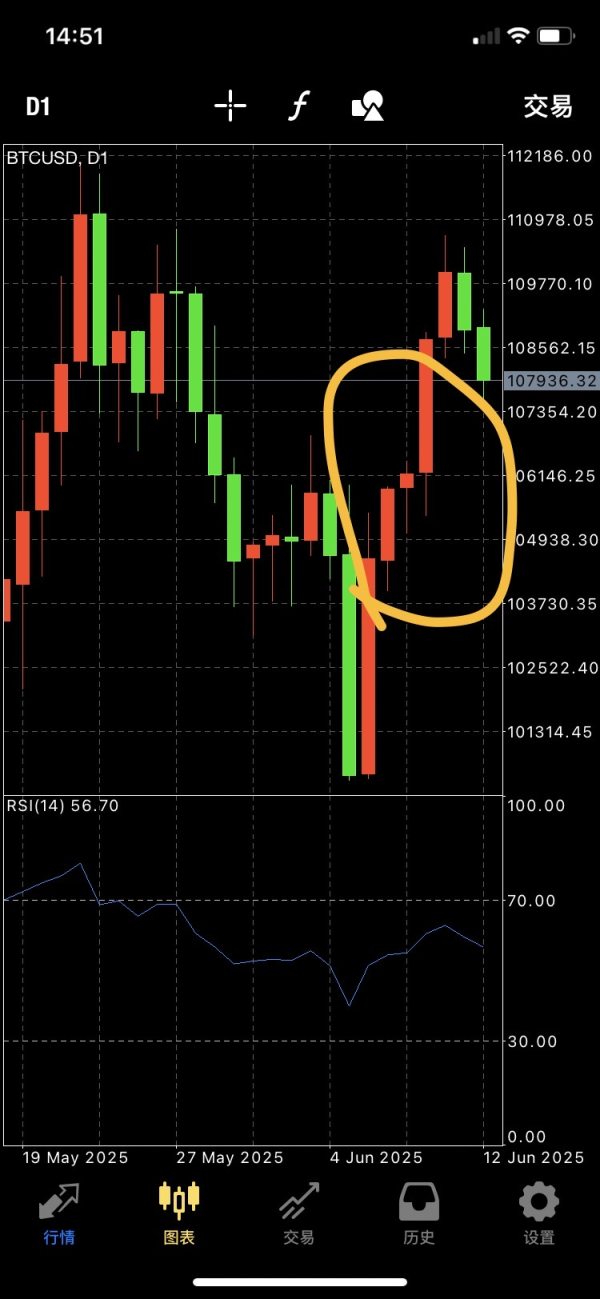Open the D1 timeframe selector

click(x=38, y=107)
